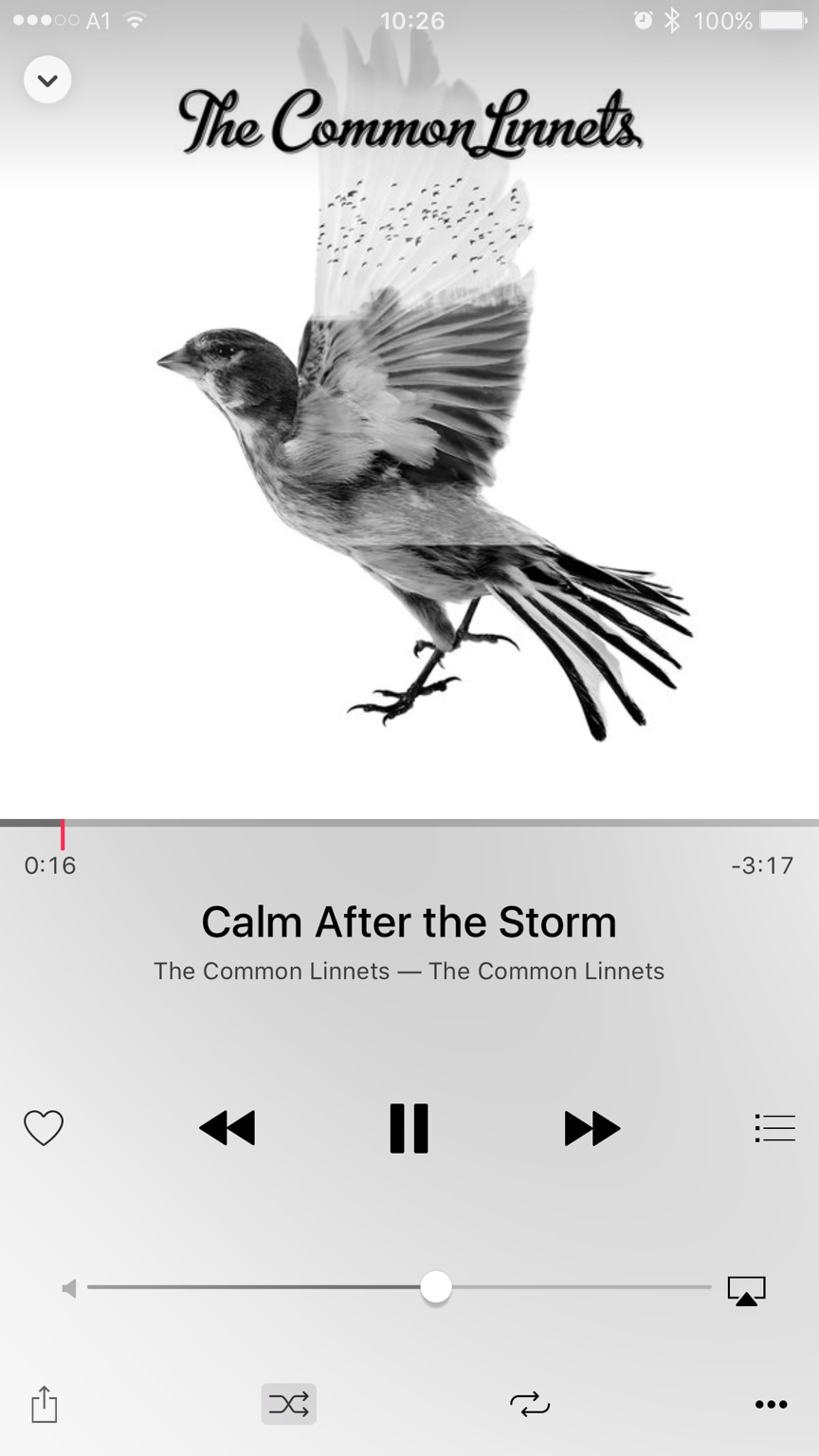
Task: Open AirPlay output options
Action: point(746,1290)
